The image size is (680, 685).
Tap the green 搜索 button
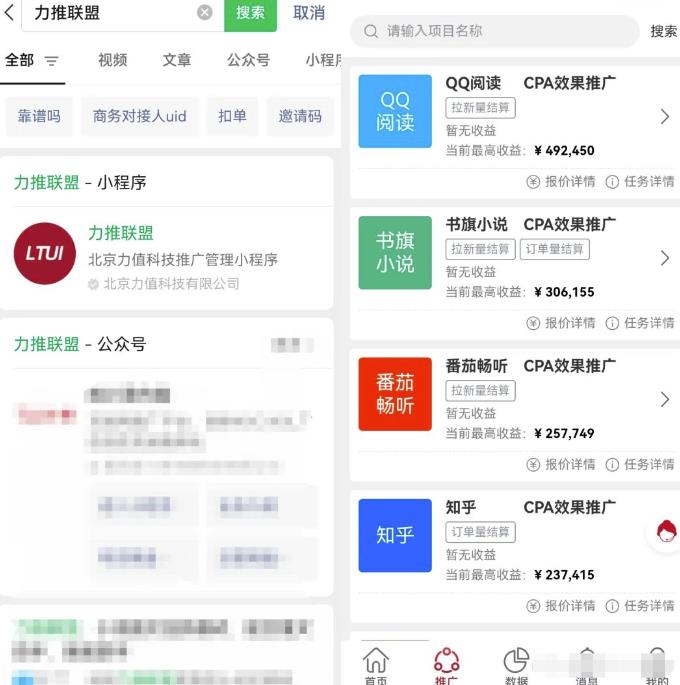tap(250, 13)
